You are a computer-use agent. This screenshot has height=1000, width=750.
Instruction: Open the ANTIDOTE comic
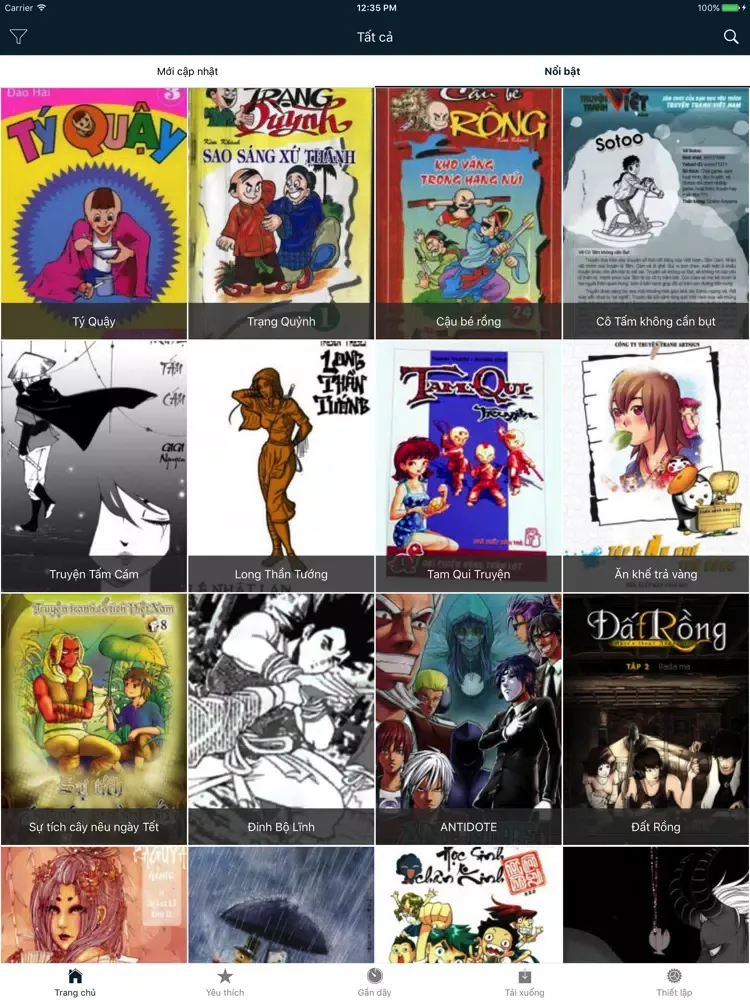[469, 719]
